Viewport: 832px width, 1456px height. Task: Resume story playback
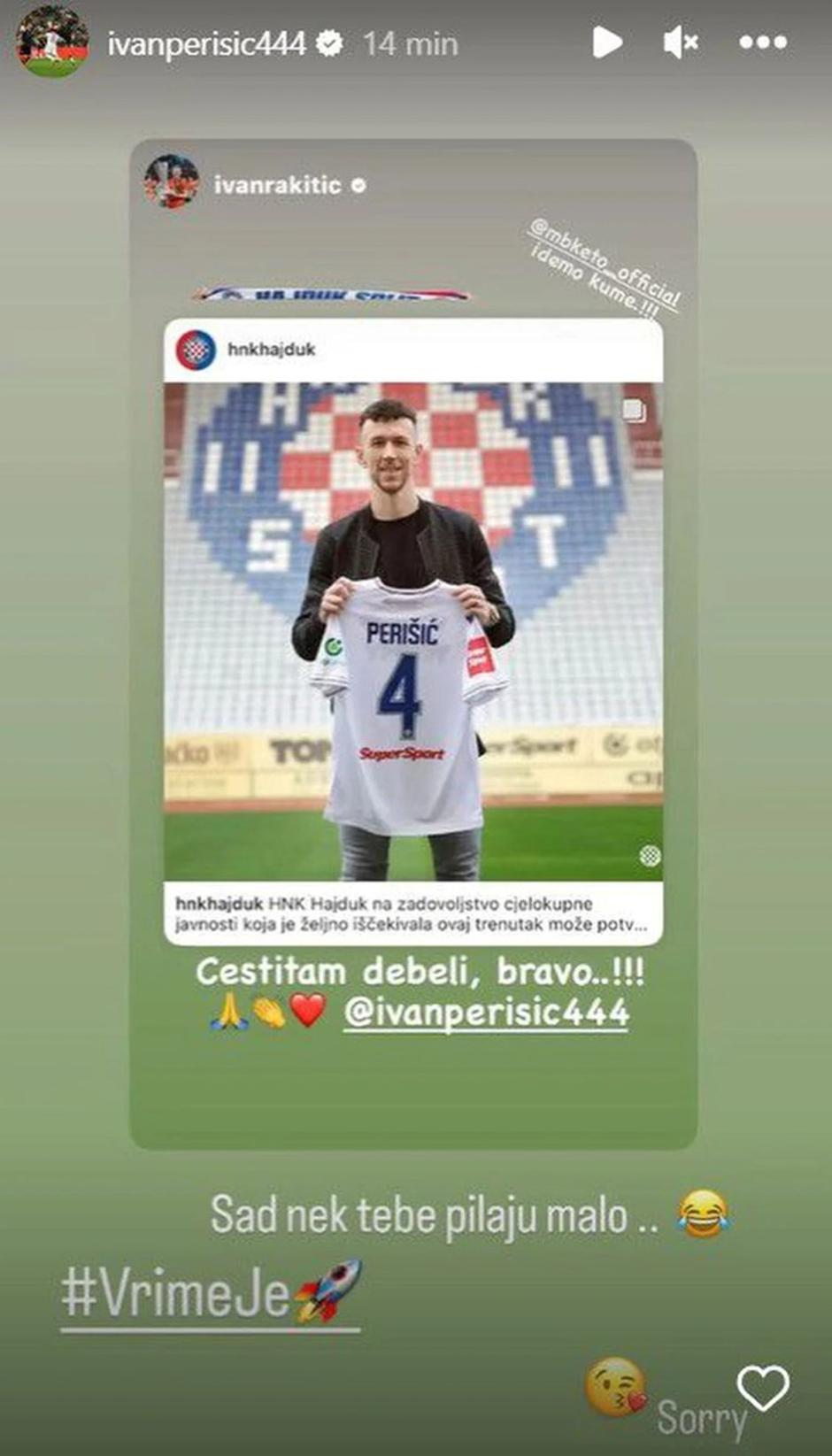(x=606, y=42)
